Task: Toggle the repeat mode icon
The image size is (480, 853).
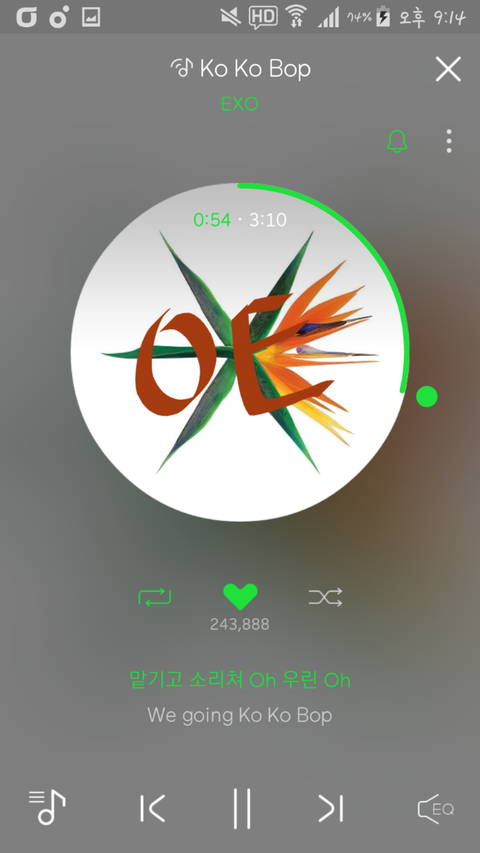Action: coord(155,597)
